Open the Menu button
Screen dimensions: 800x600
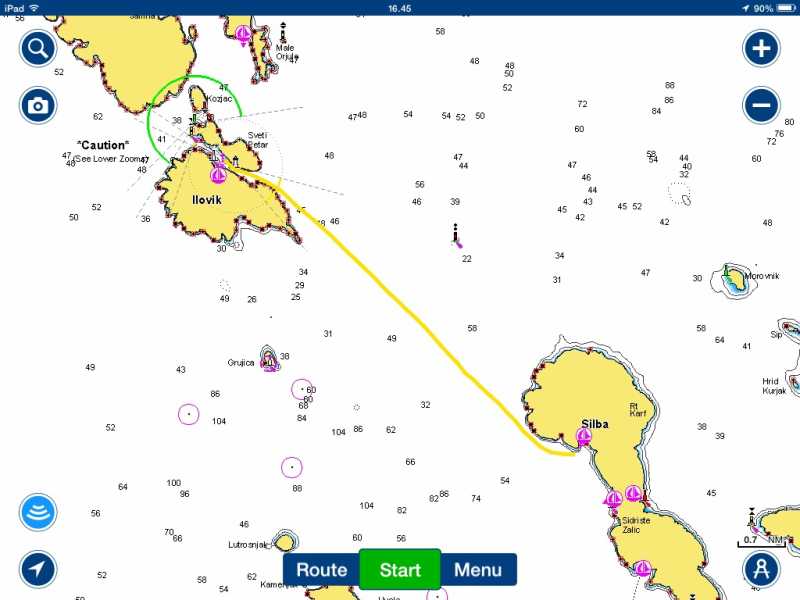pos(478,570)
